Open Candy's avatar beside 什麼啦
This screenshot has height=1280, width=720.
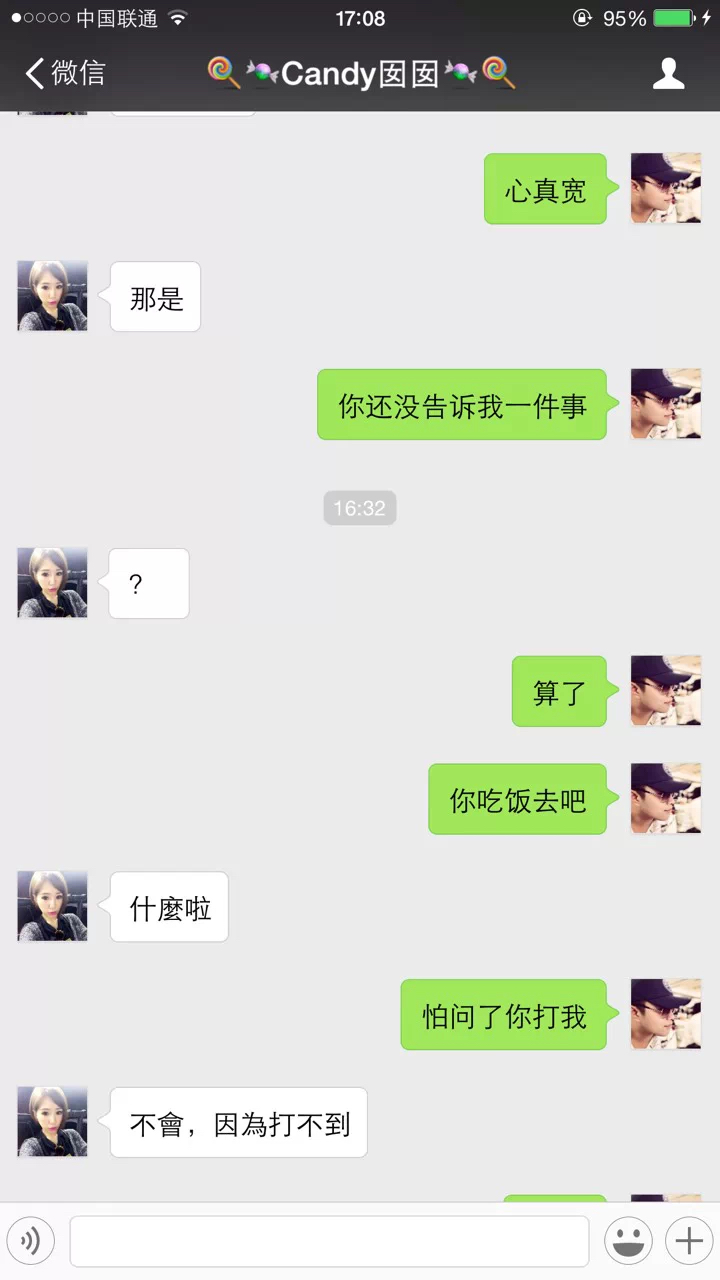52,906
